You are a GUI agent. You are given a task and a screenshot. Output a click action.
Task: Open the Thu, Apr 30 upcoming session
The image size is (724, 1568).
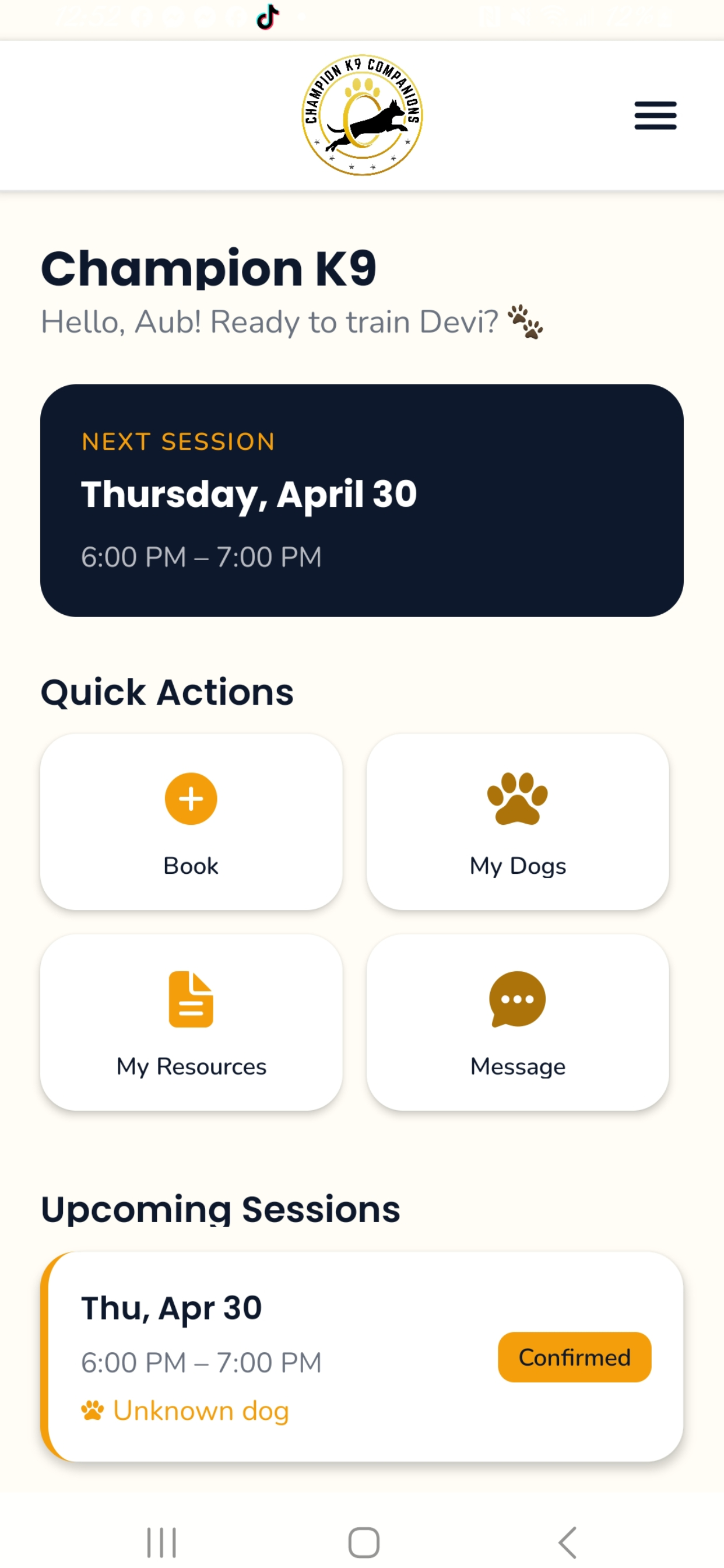[x=361, y=1356]
